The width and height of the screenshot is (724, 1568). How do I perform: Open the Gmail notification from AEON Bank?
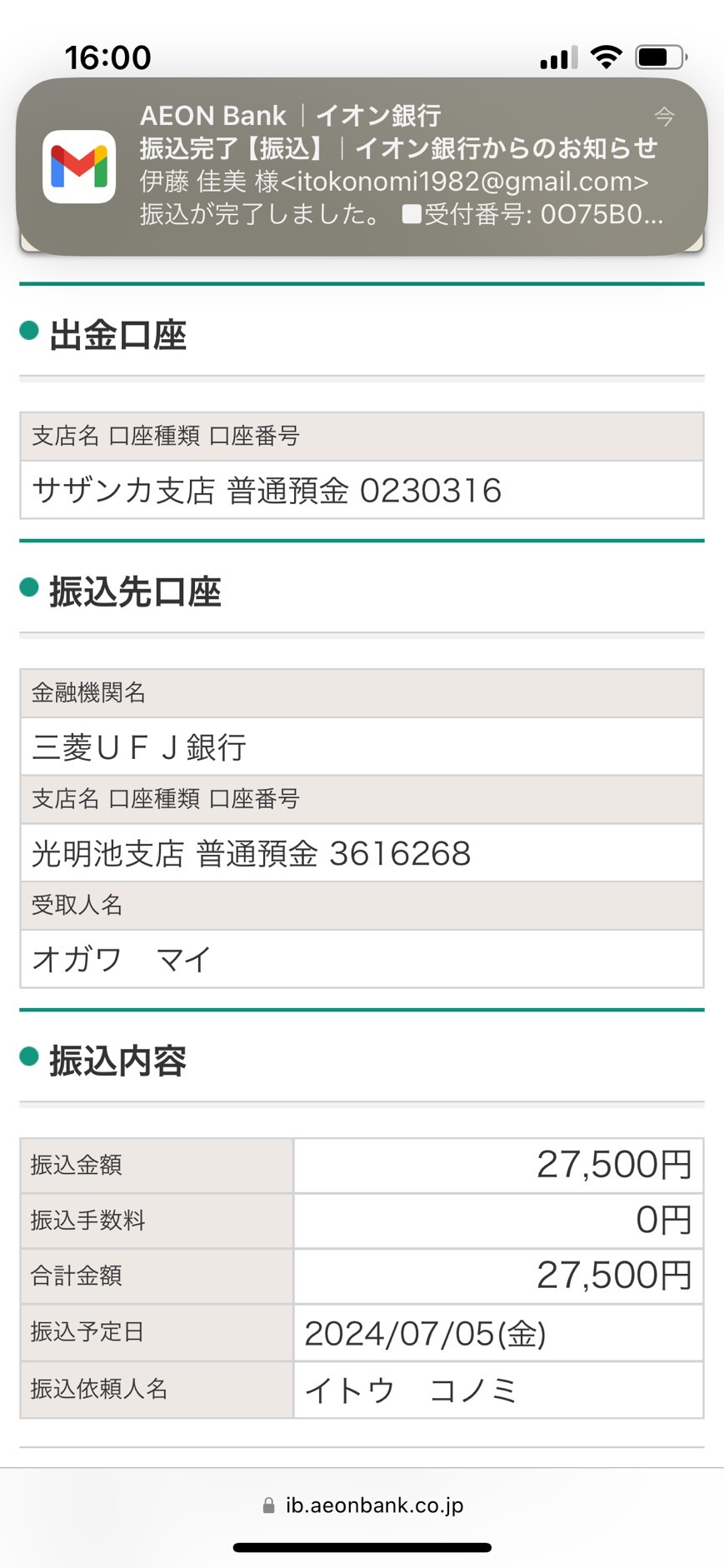click(362, 166)
